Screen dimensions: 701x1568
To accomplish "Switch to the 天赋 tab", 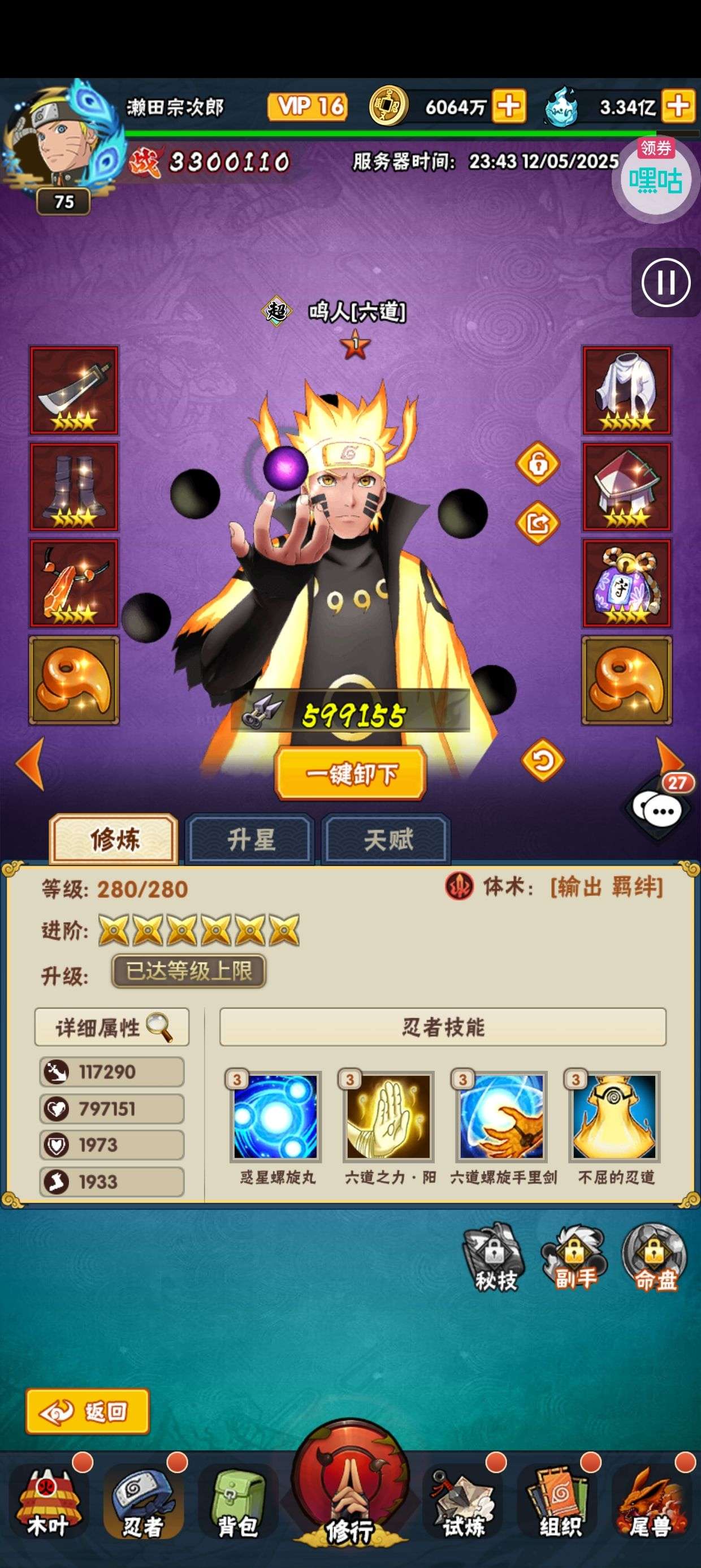I will [387, 840].
